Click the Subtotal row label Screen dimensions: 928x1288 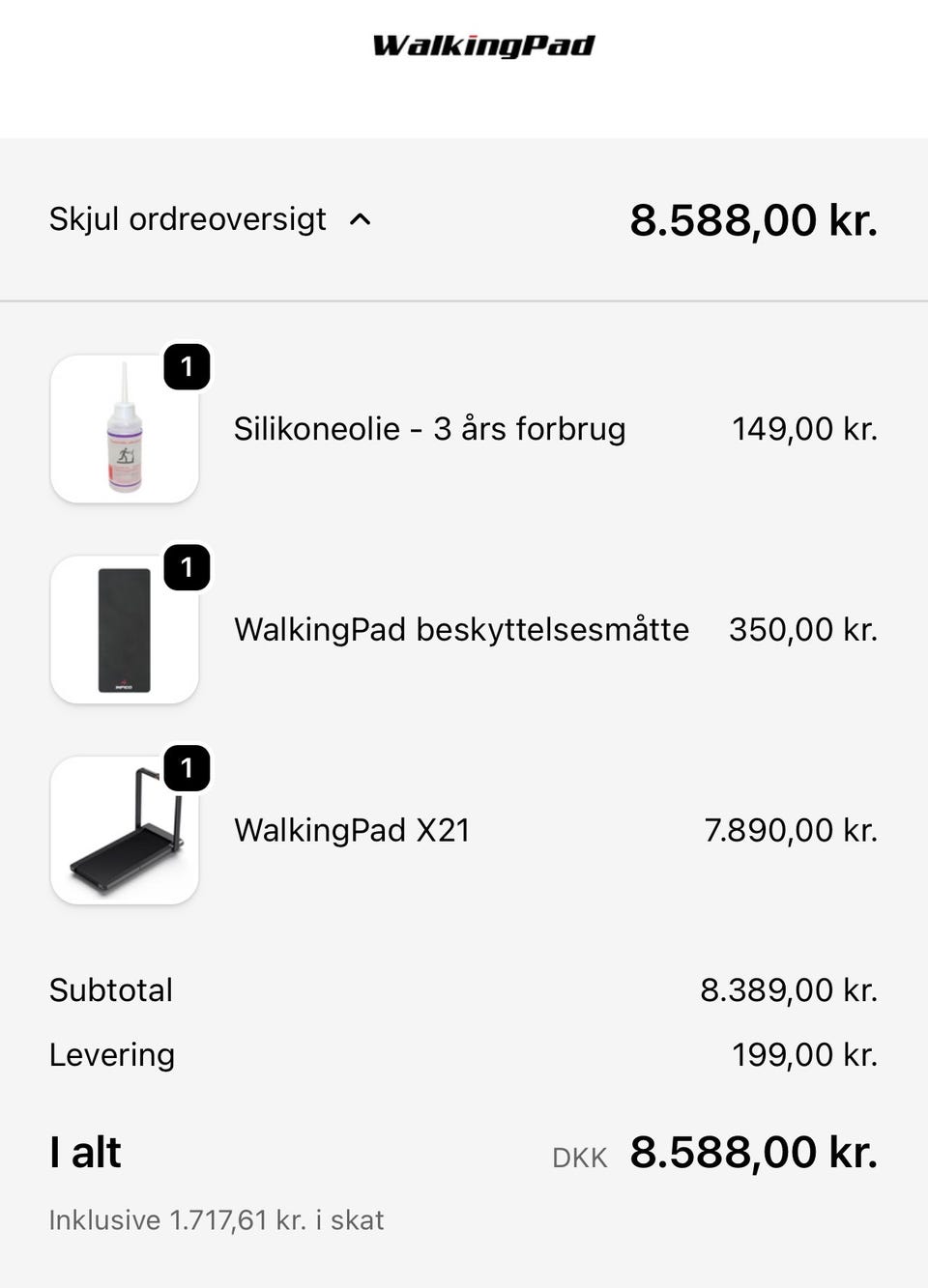(x=110, y=989)
